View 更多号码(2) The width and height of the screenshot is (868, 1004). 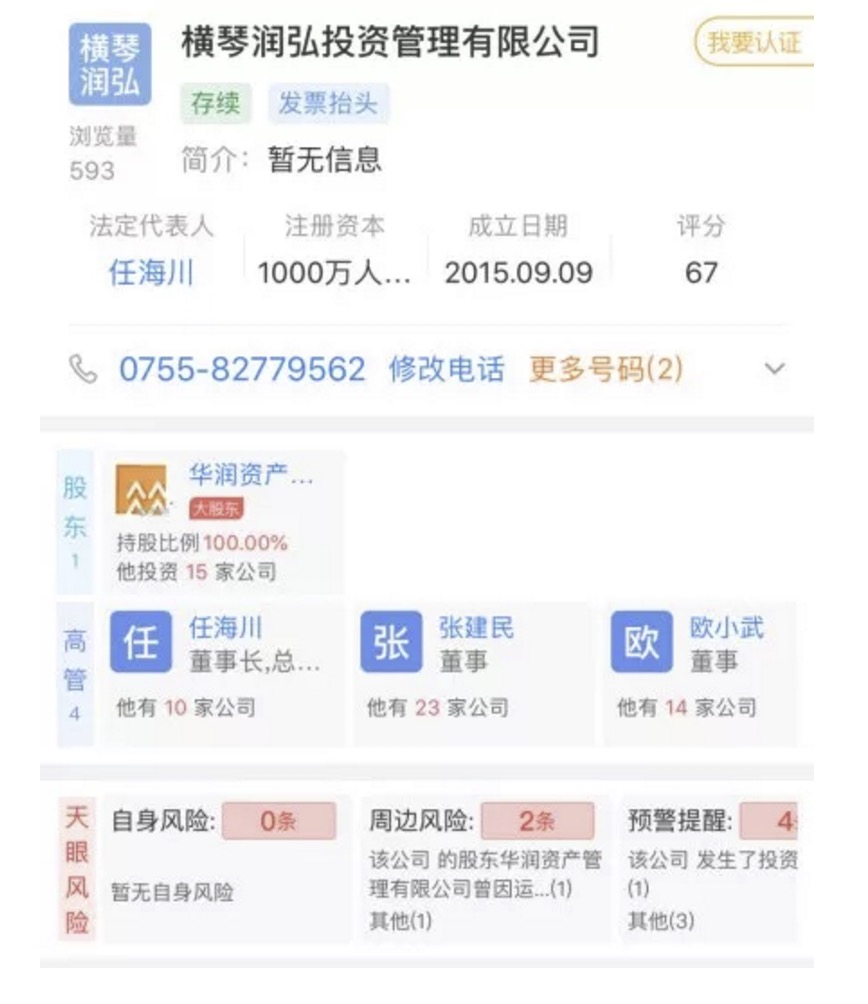click(x=606, y=370)
